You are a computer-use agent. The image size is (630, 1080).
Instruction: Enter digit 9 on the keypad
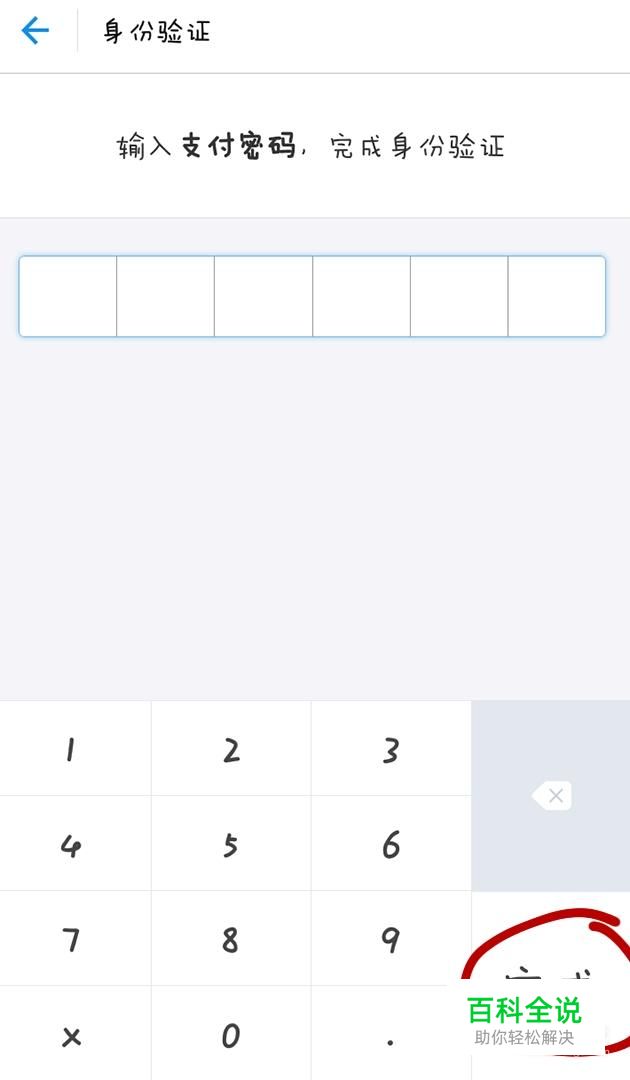pyautogui.click(x=391, y=939)
